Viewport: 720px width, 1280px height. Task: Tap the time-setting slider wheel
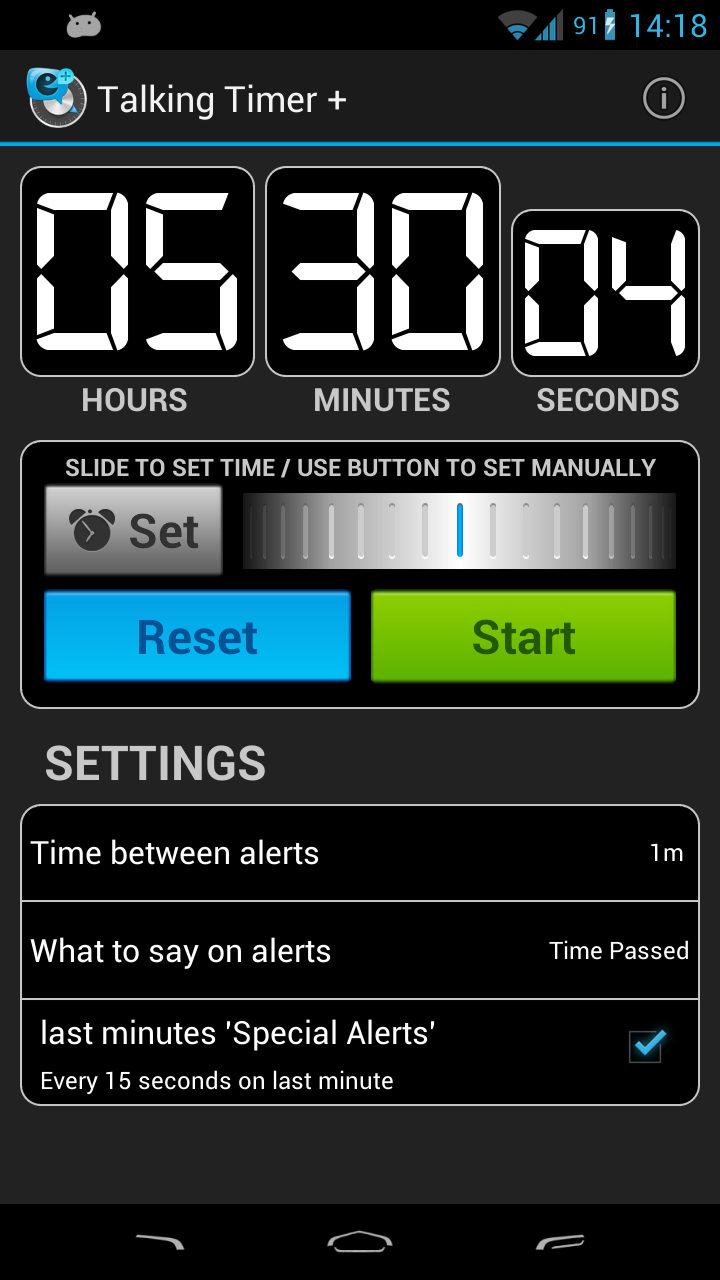tap(459, 531)
